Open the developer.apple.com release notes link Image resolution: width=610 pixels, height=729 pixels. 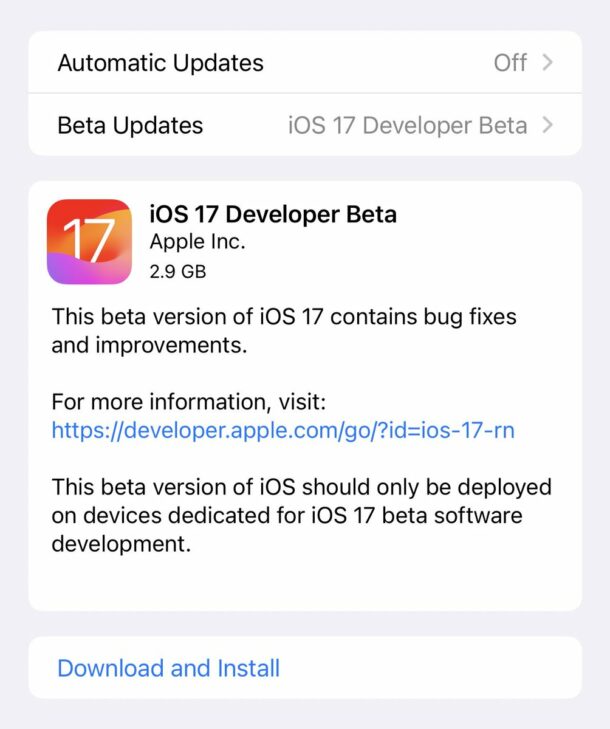(283, 430)
